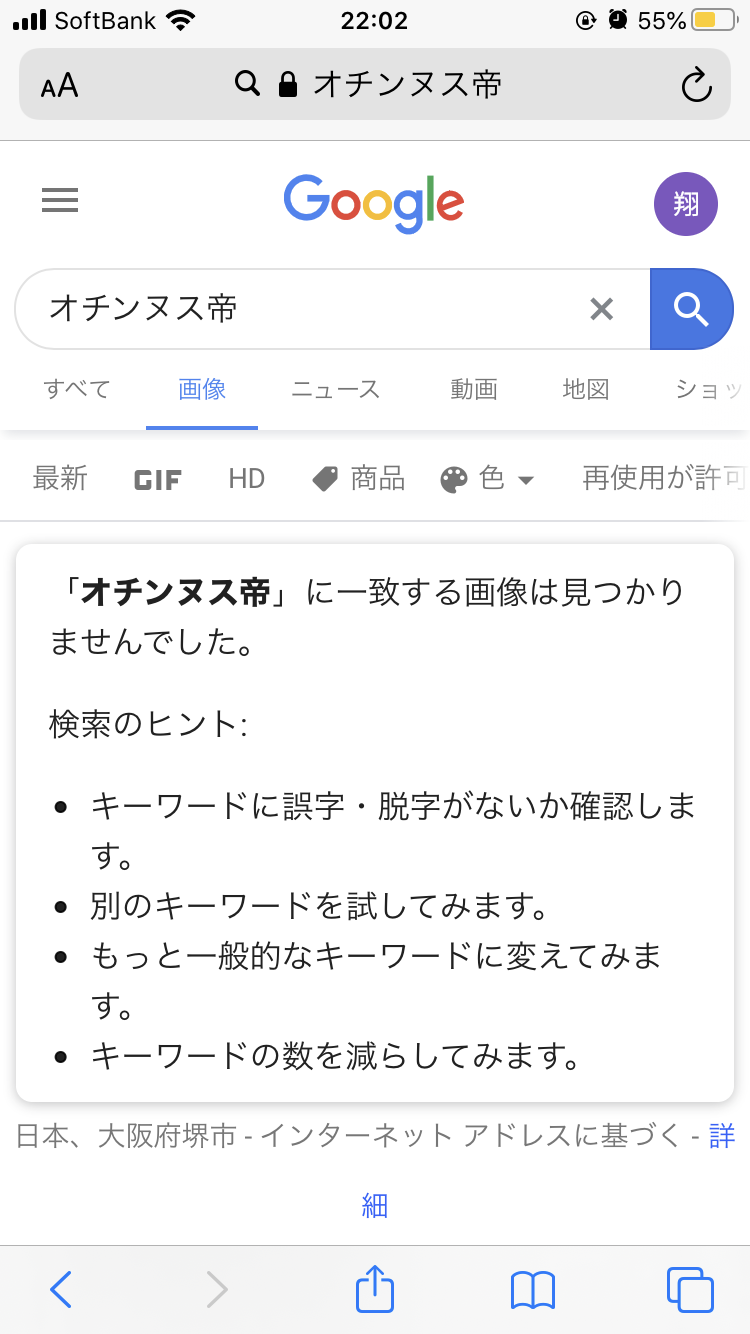Open the 翔 account avatar
This screenshot has width=750, height=1334.
pos(686,204)
